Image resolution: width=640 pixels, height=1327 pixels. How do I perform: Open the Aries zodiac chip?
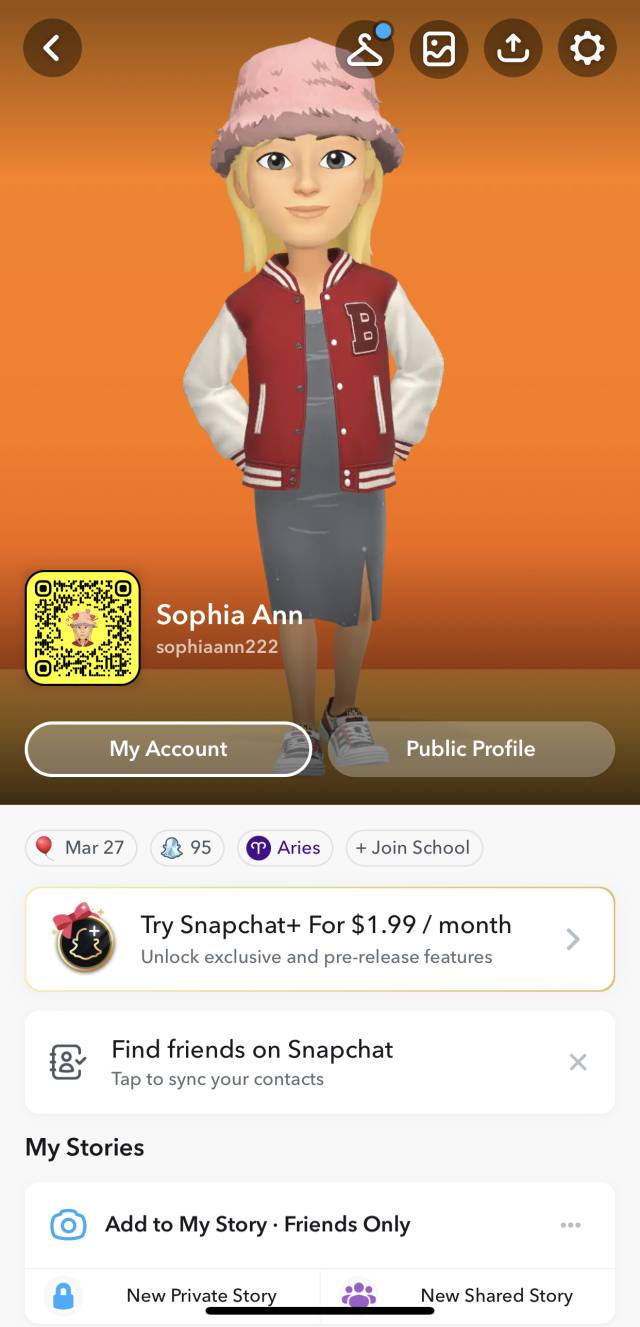click(x=285, y=848)
